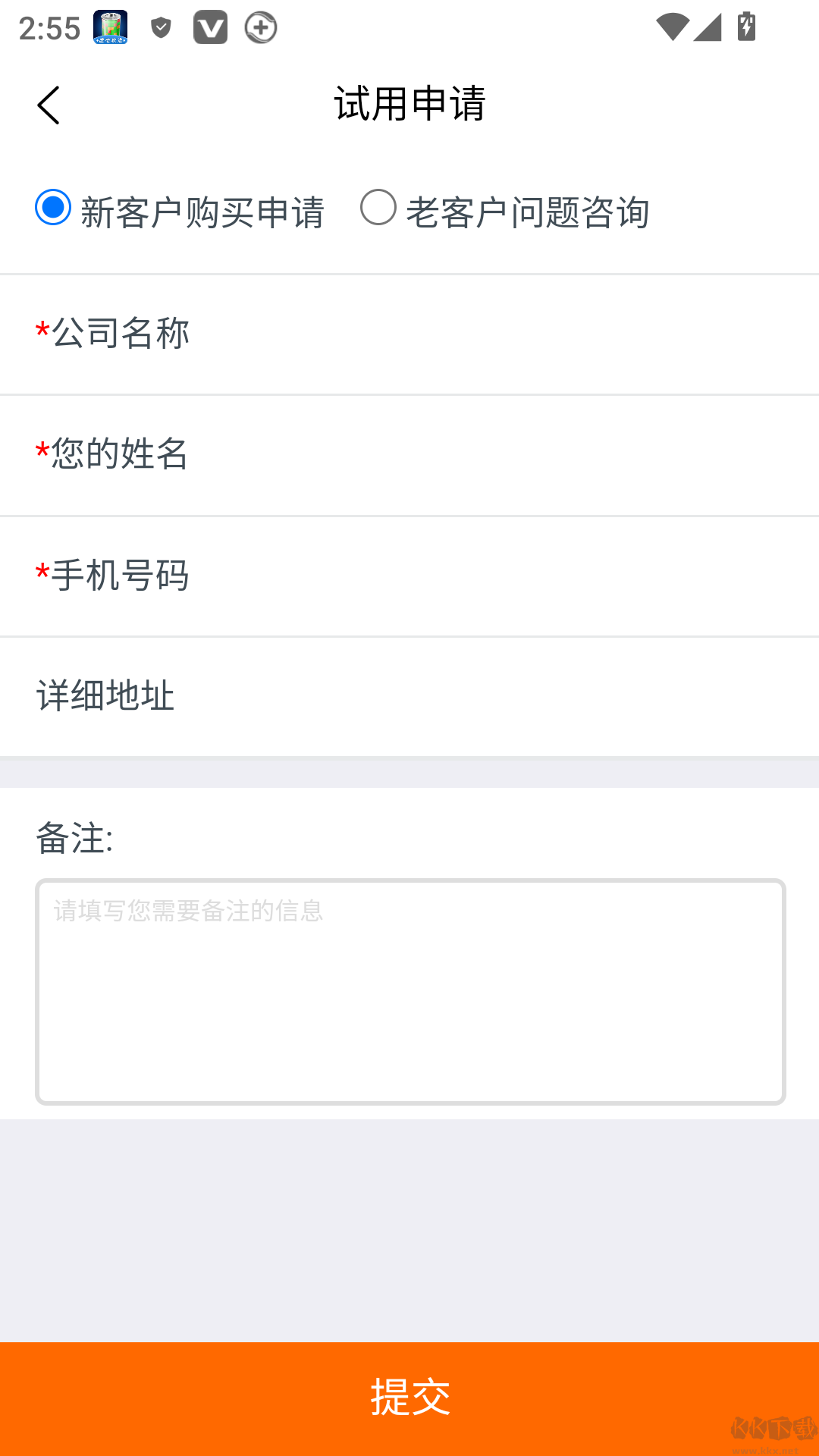
Task: Click the 详细地址 address field
Action: (409, 696)
